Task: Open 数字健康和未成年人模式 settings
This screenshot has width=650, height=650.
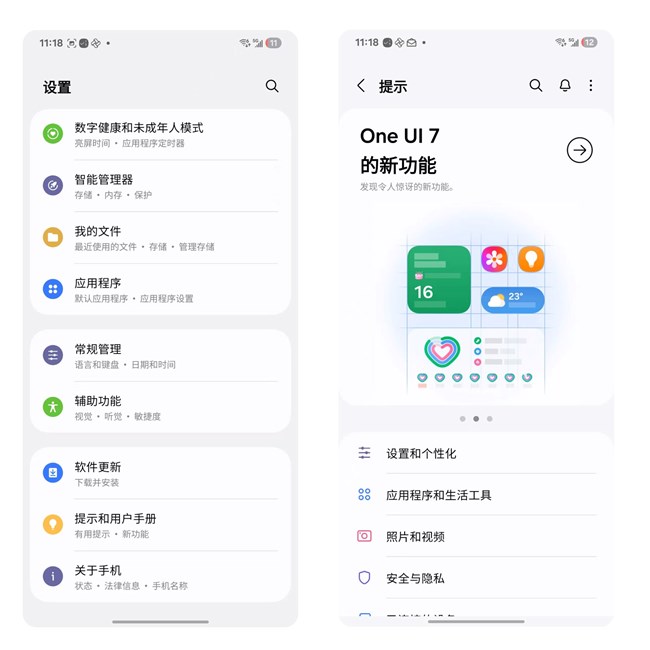Action: [160, 134]
